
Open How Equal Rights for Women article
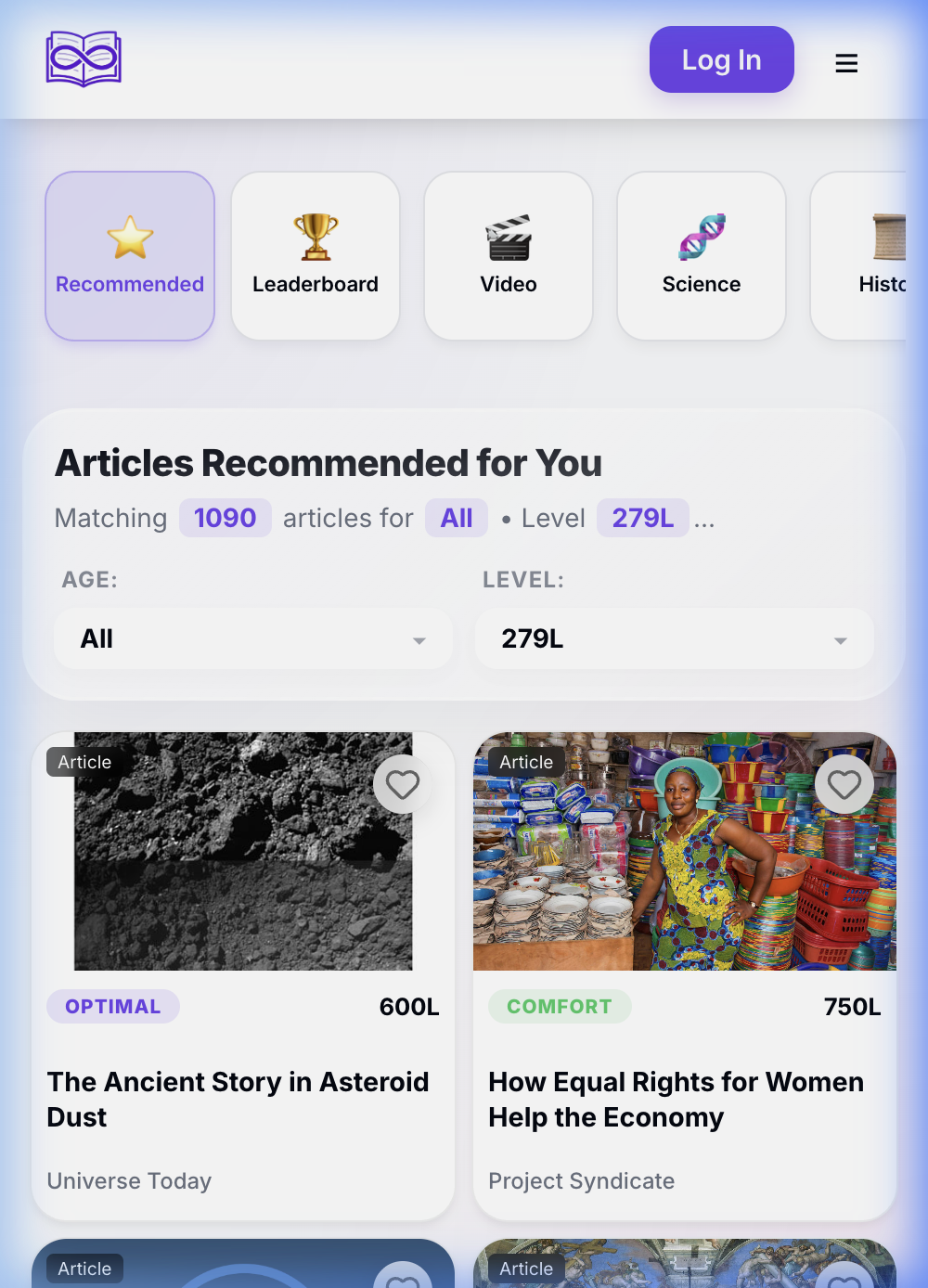coord(676,1099)
